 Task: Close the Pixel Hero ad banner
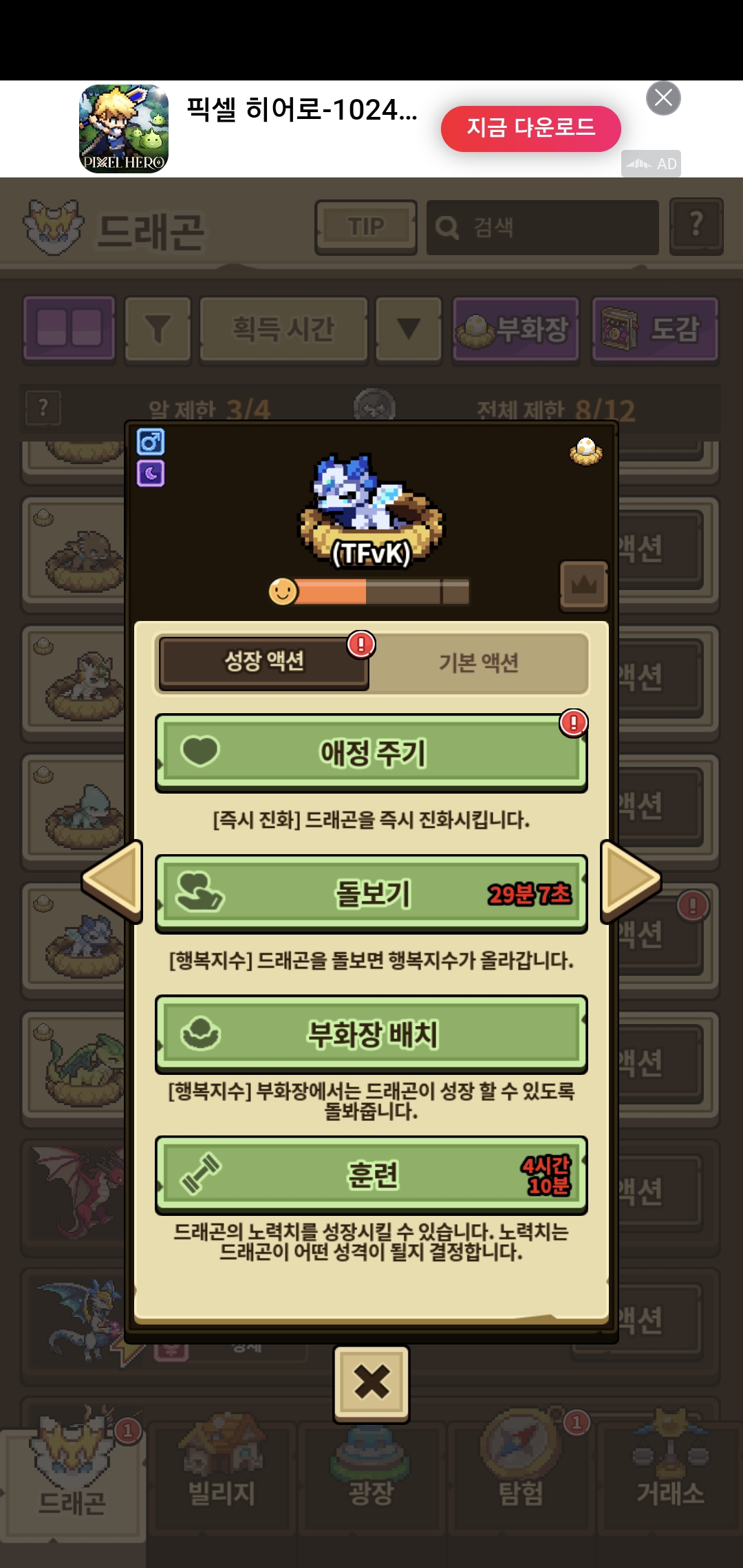[x=663, y=98]
